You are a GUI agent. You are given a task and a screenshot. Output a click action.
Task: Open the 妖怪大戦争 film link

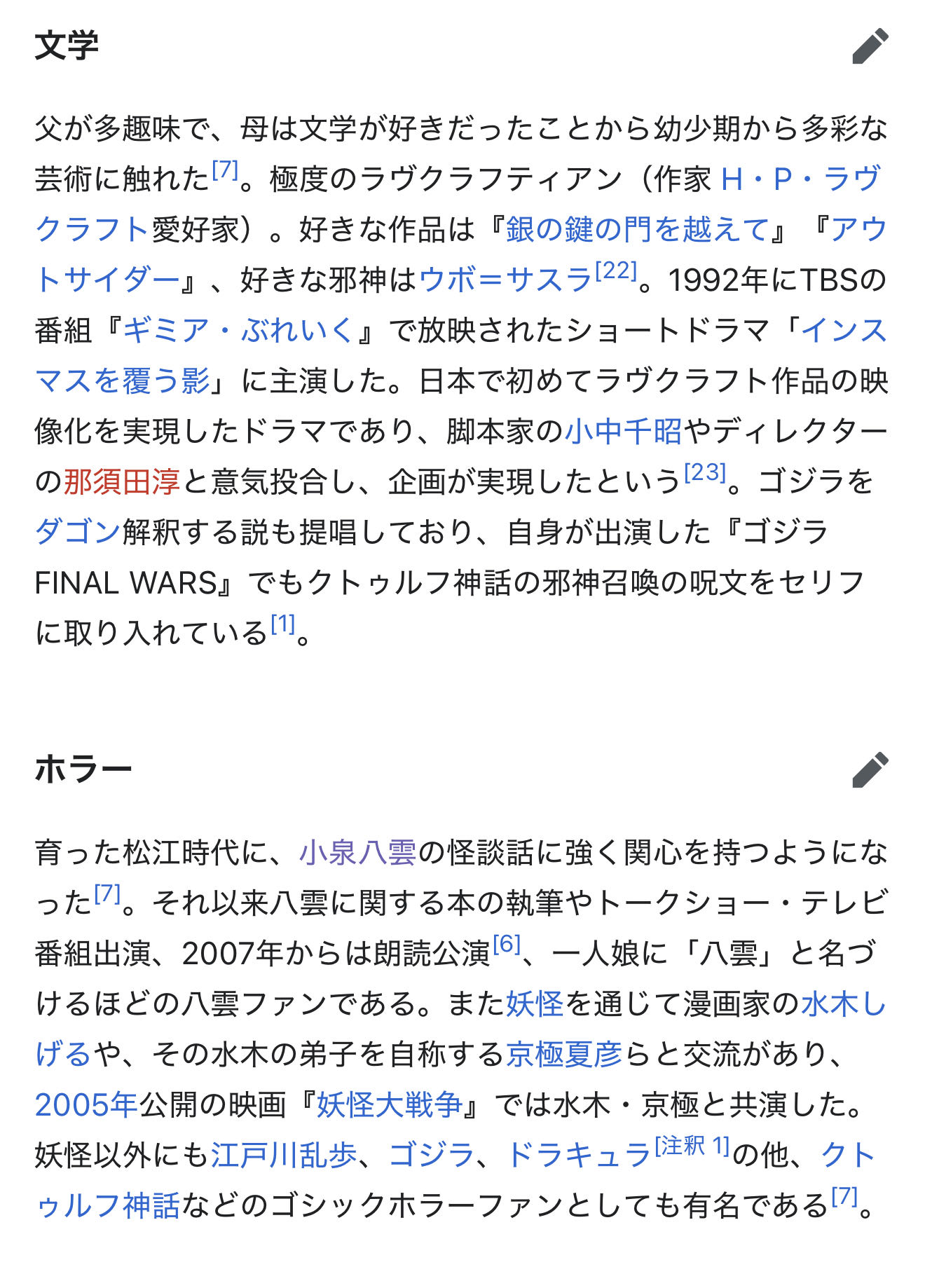click(x=388, y=1105)
